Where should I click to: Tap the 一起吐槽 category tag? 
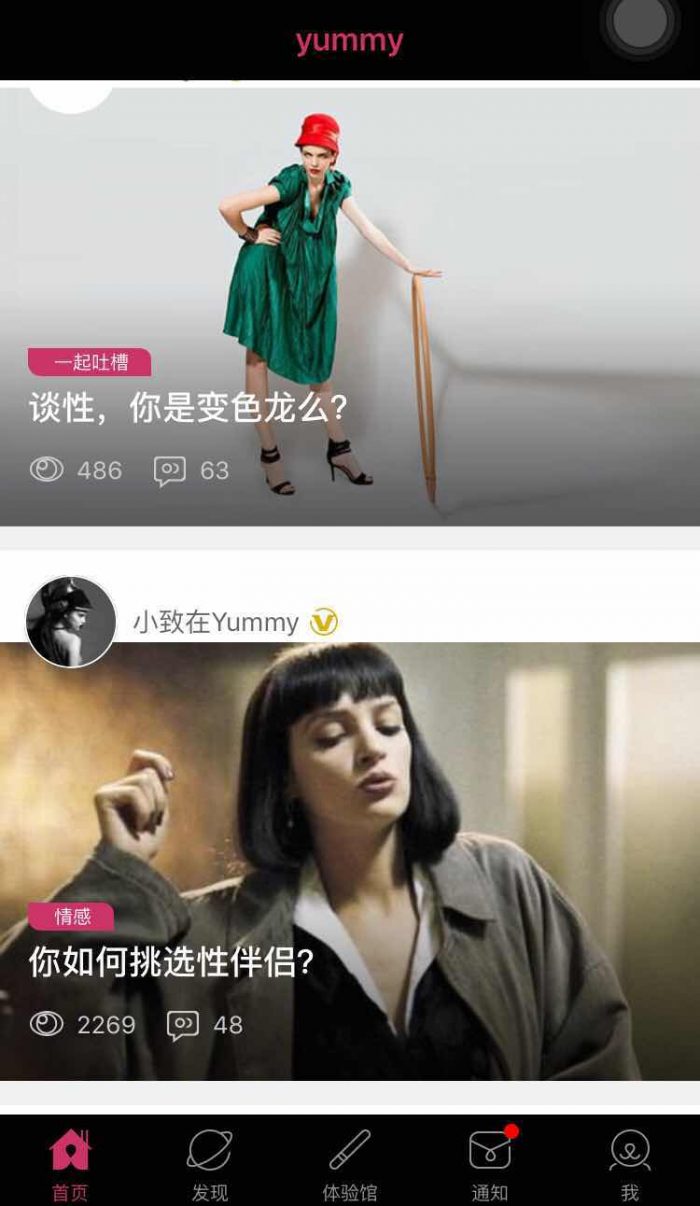90,362
